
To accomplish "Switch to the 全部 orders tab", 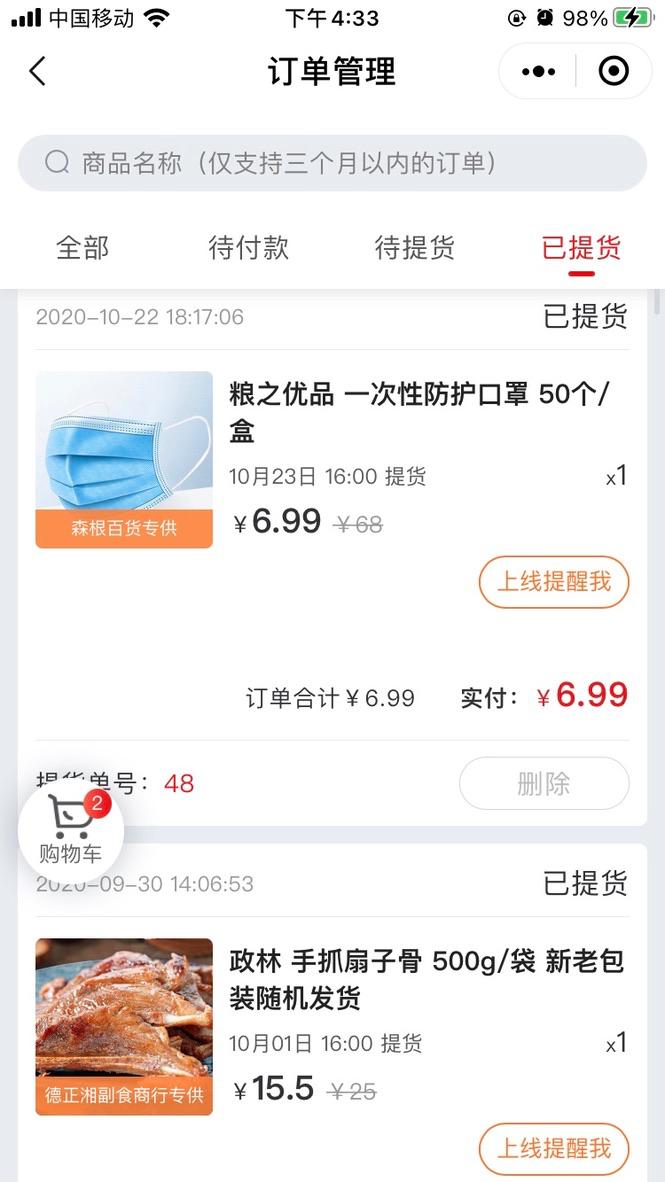I will [83, 248].
